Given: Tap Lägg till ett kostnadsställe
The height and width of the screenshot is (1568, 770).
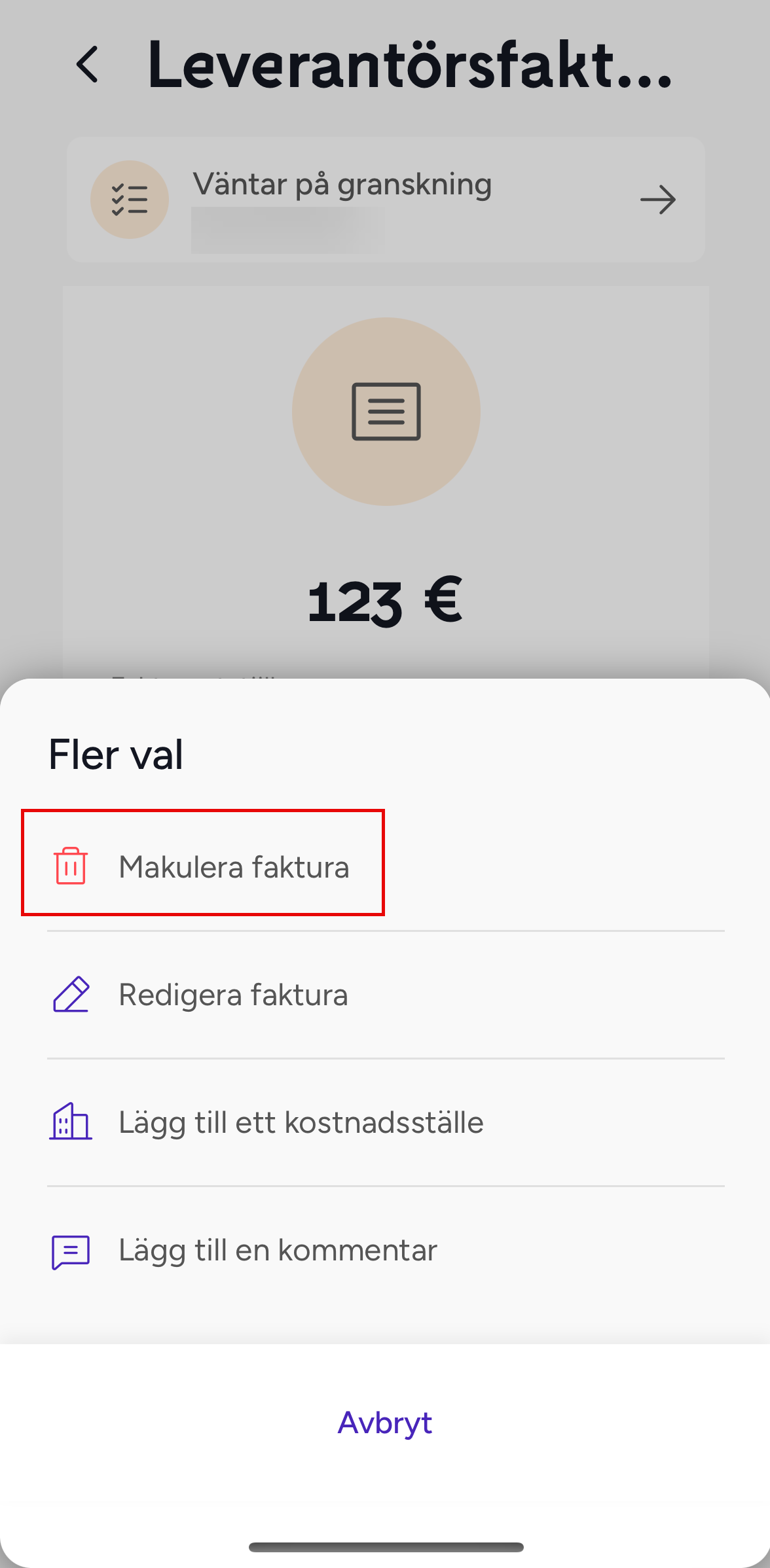Looking at the screenshot, I should (x=386, y=1122).
